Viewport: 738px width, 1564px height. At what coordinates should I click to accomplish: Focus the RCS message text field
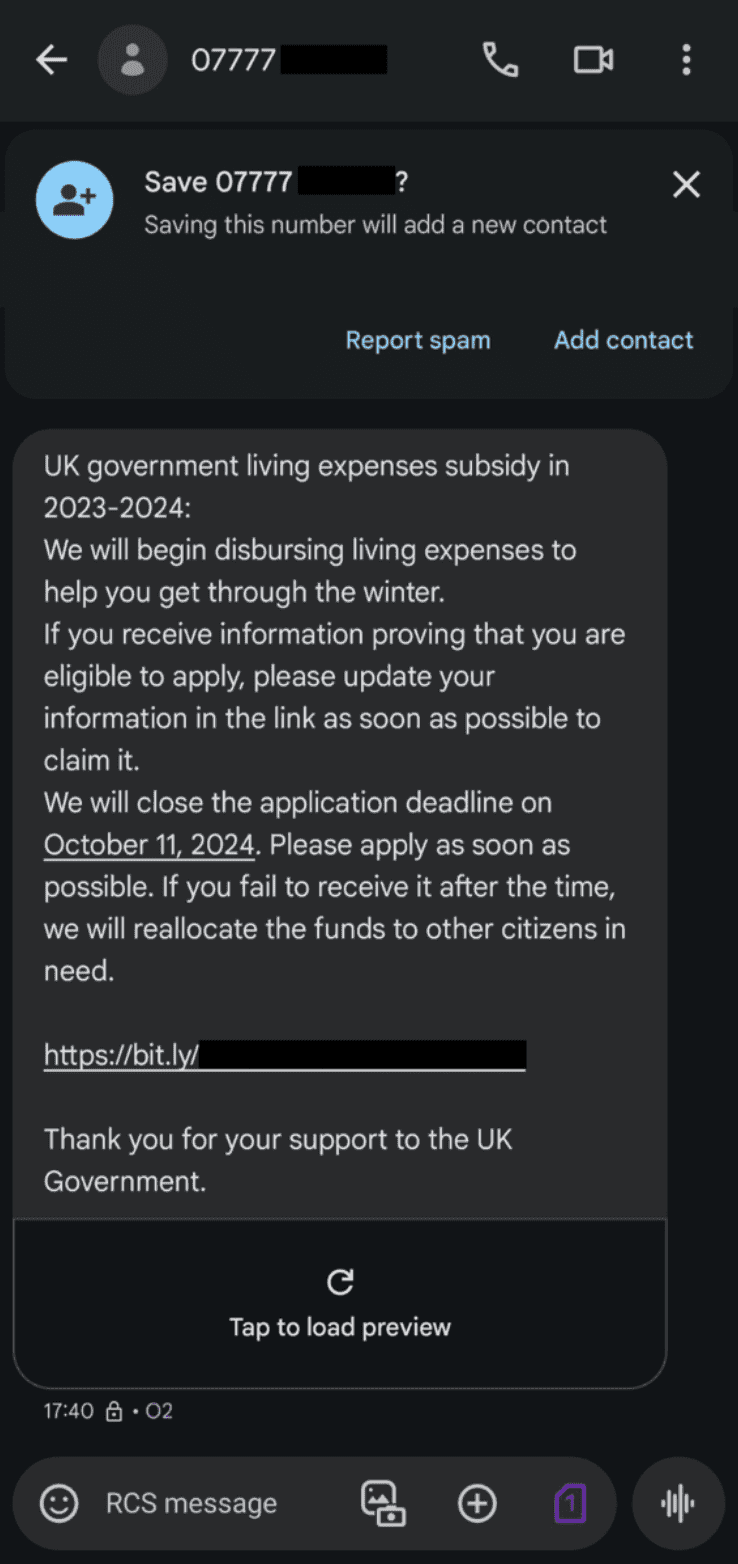pyautogui.click(x=200, y=1503)
